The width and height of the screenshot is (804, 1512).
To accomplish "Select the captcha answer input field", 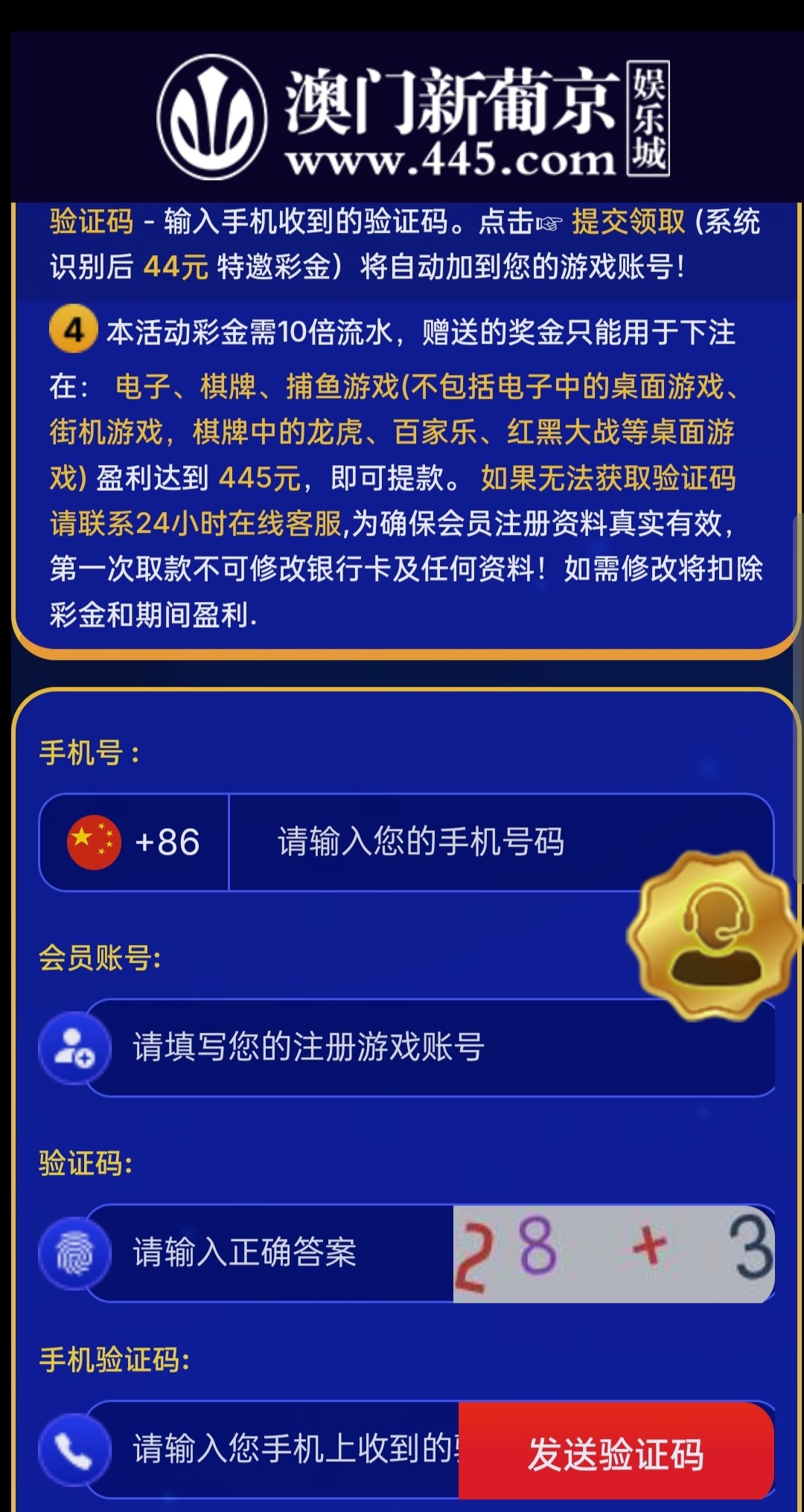I will 275,1252.
